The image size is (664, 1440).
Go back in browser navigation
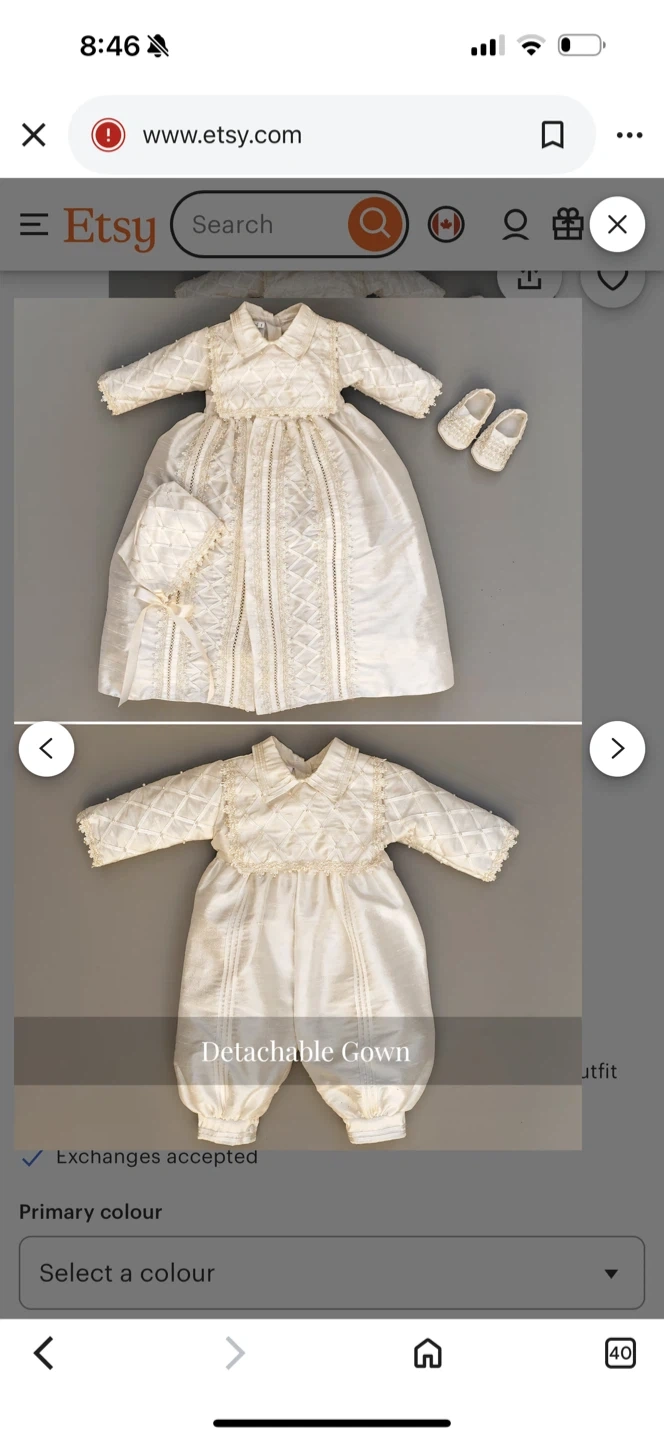click(43, 1353)
